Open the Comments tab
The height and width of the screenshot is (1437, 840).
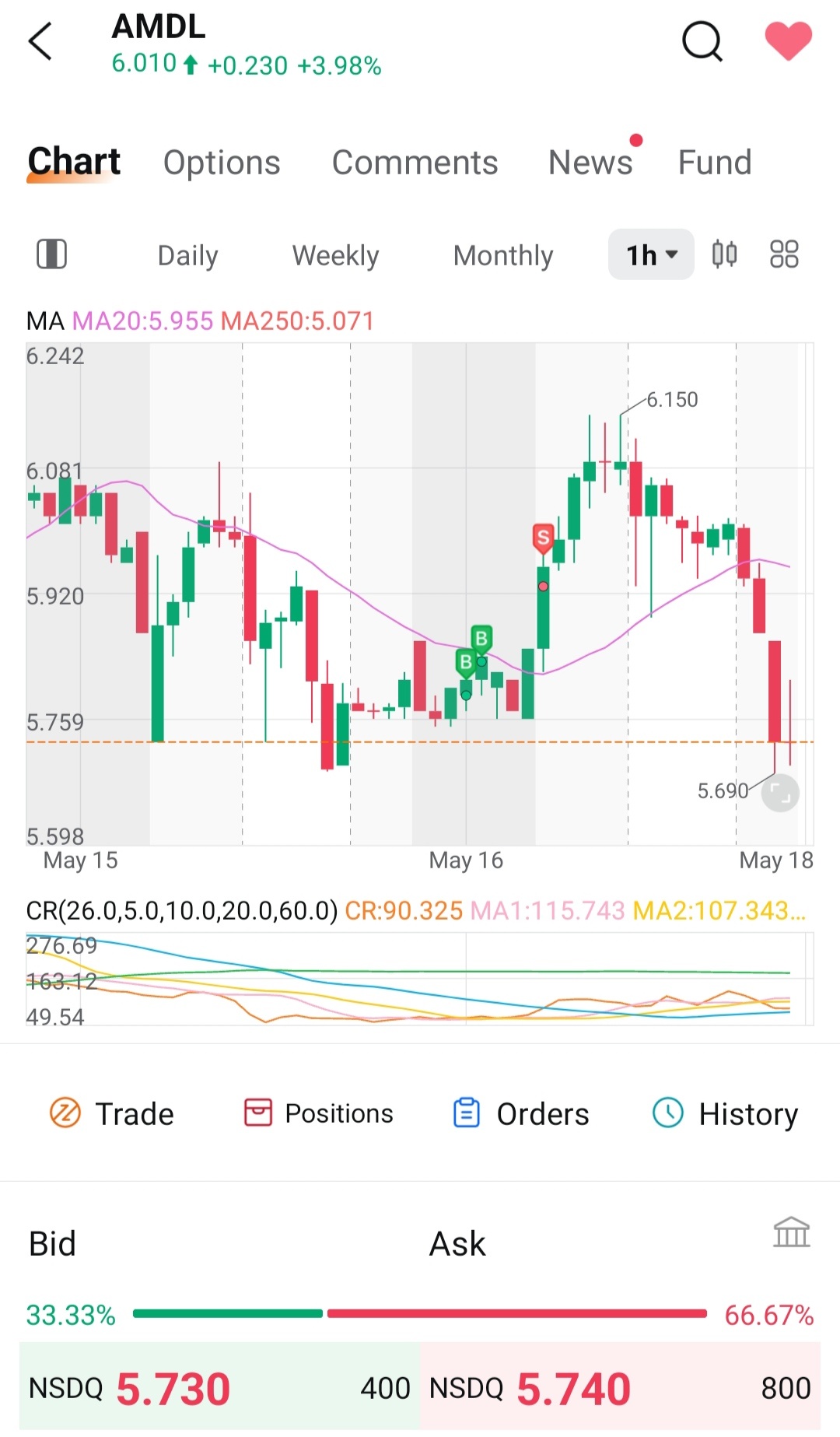[415, 163]
